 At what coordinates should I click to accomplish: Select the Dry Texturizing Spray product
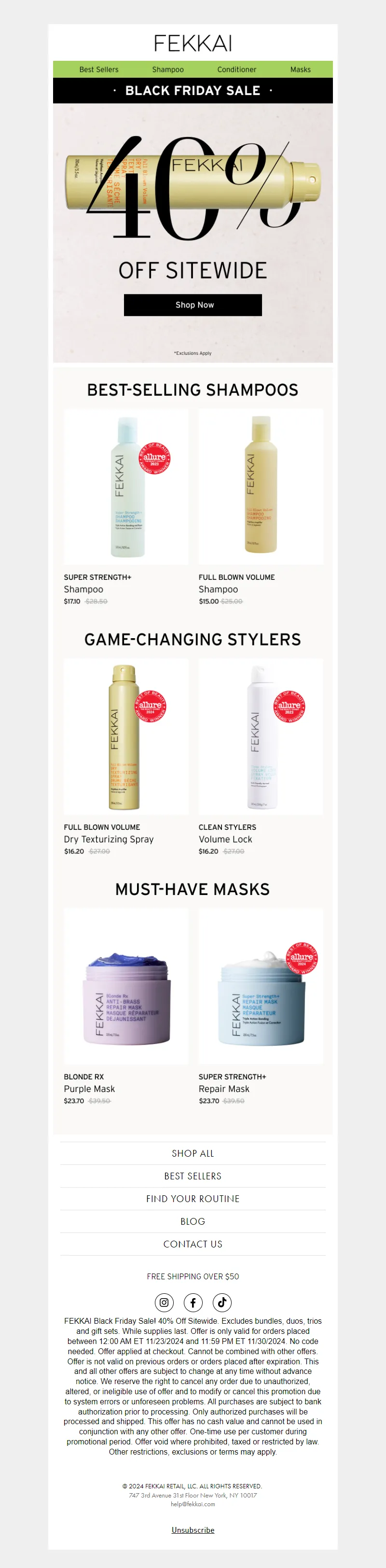coord(126,737)
